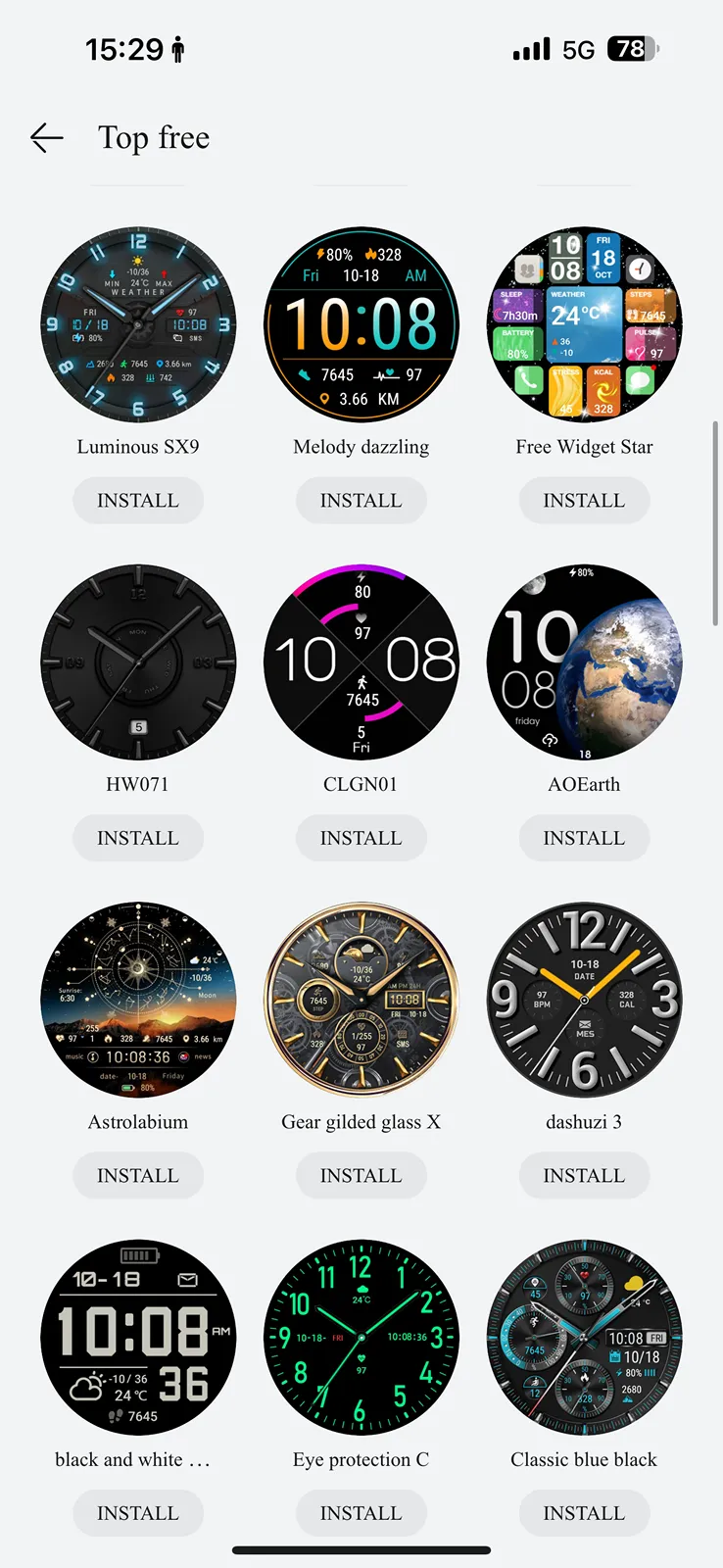
Task: Install Classic blue black watch face
Action: (x=584, y=1513)
